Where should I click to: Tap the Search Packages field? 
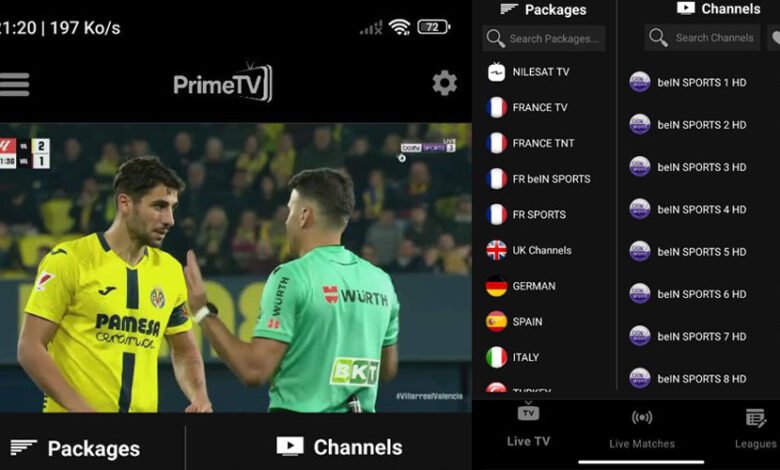[545, 38]
